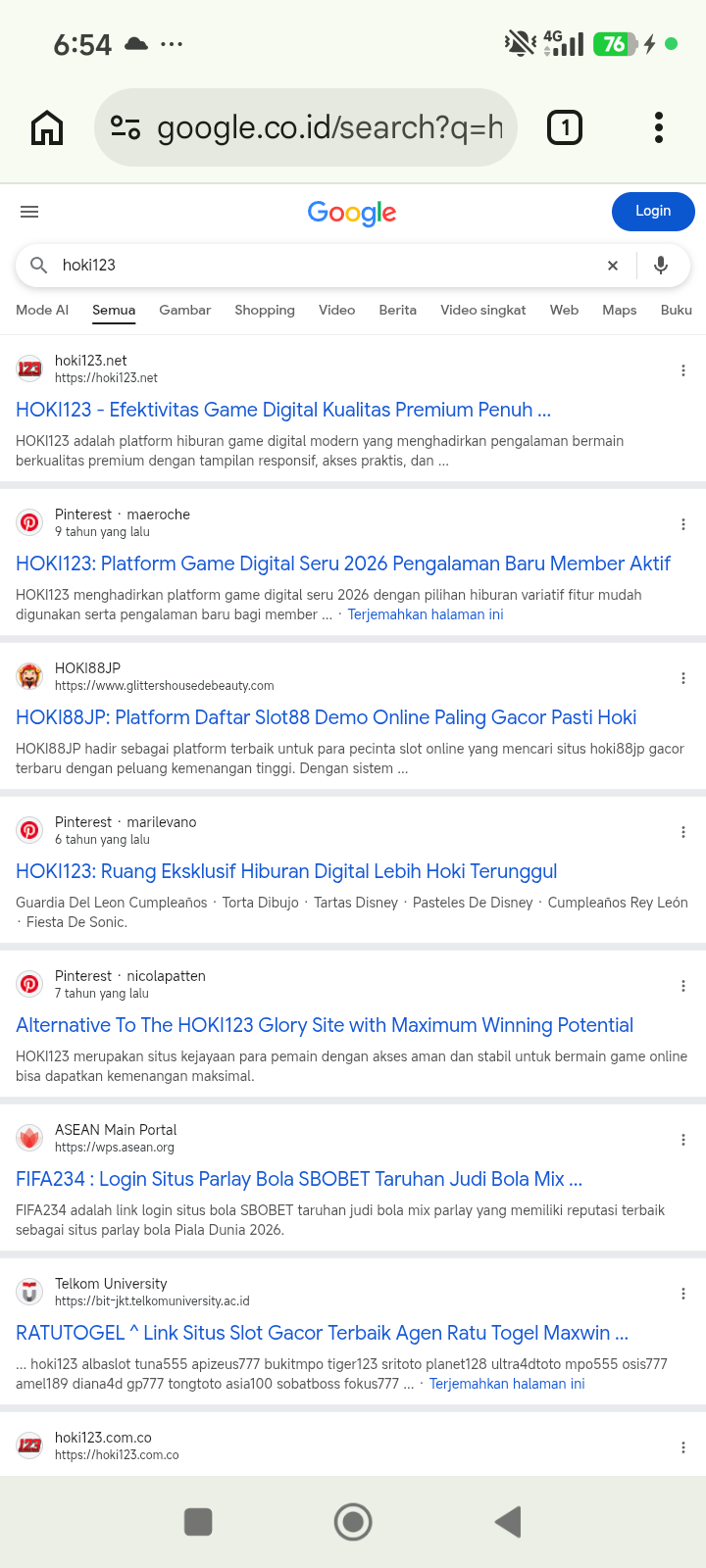
Task: Open the Alternative To The HOKI123 Glory Site result
Action: click(325, 1025)
